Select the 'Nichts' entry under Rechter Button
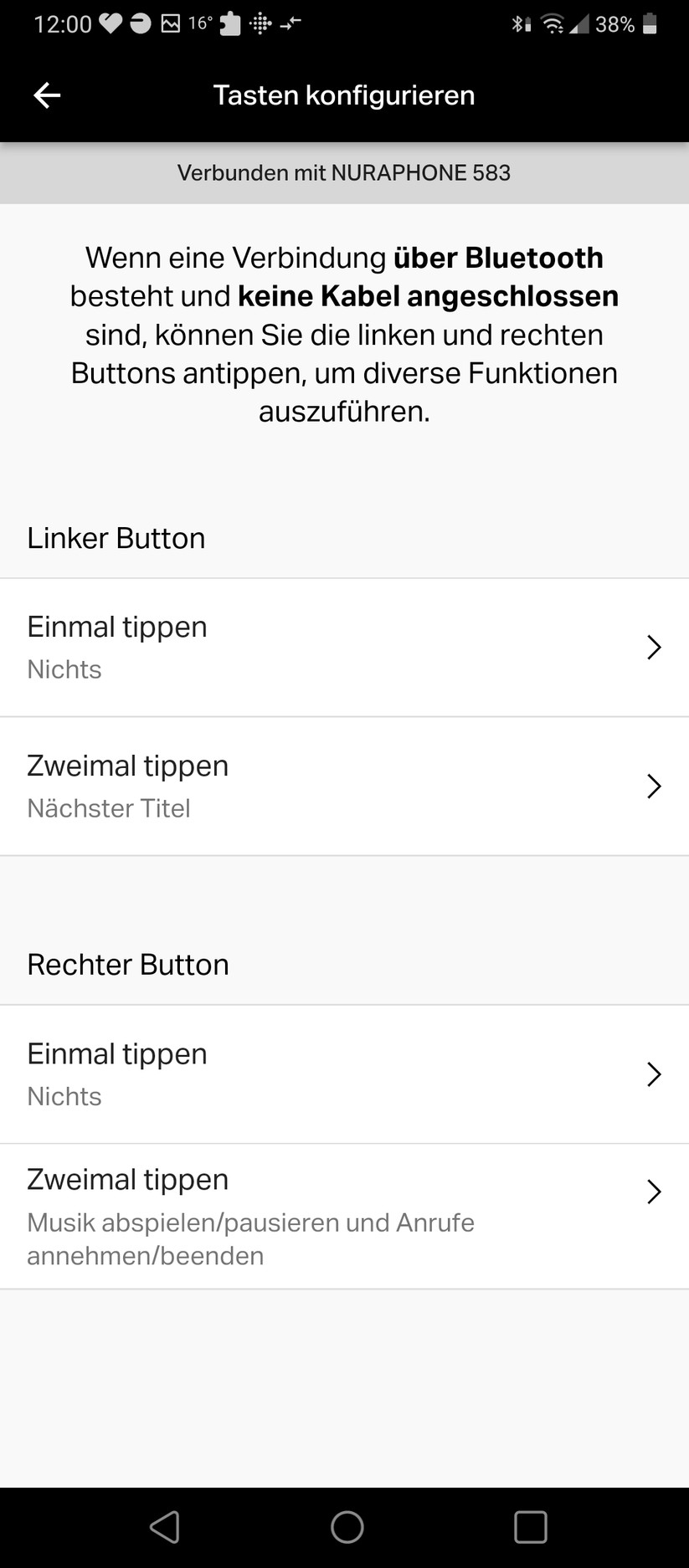The width and height of the screenshot is (689, 1568). tap(64, 1096)
